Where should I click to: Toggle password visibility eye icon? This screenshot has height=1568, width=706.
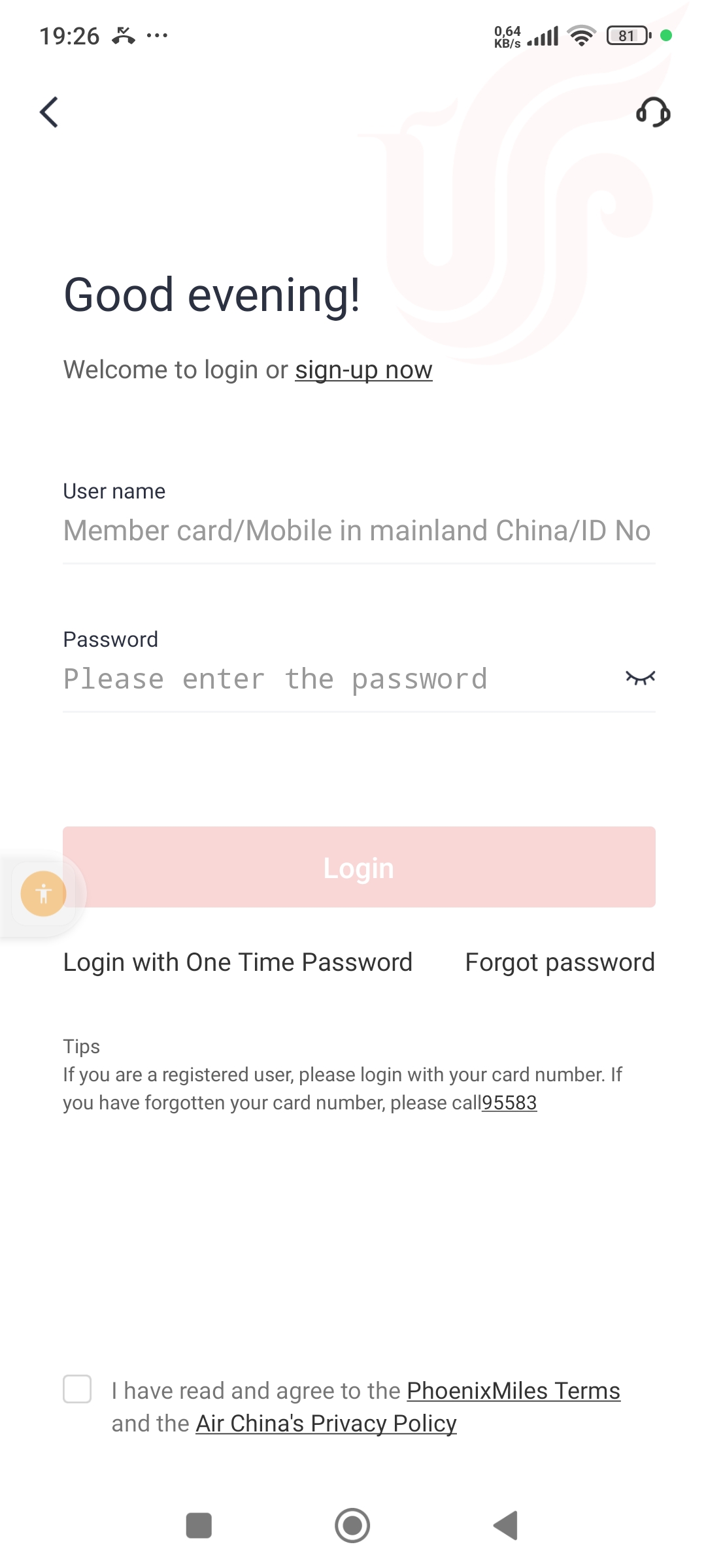[640, 678]
